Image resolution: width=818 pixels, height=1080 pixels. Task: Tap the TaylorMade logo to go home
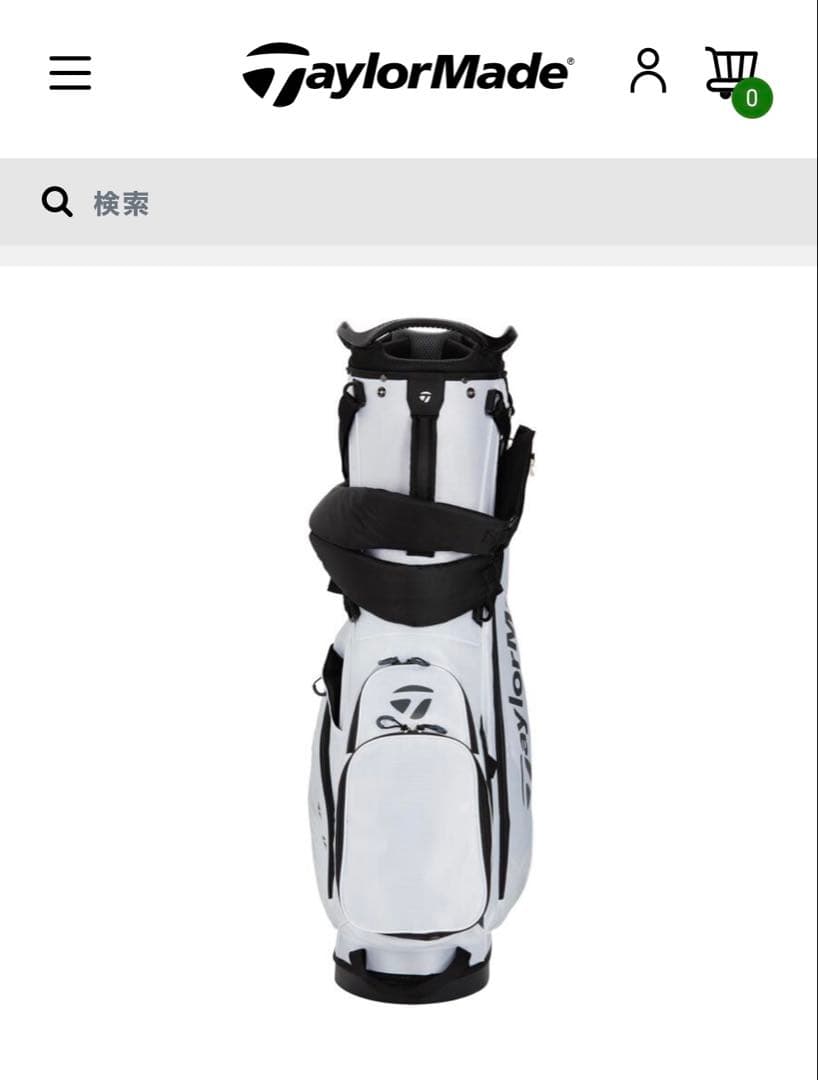click(x=408, y=74)
